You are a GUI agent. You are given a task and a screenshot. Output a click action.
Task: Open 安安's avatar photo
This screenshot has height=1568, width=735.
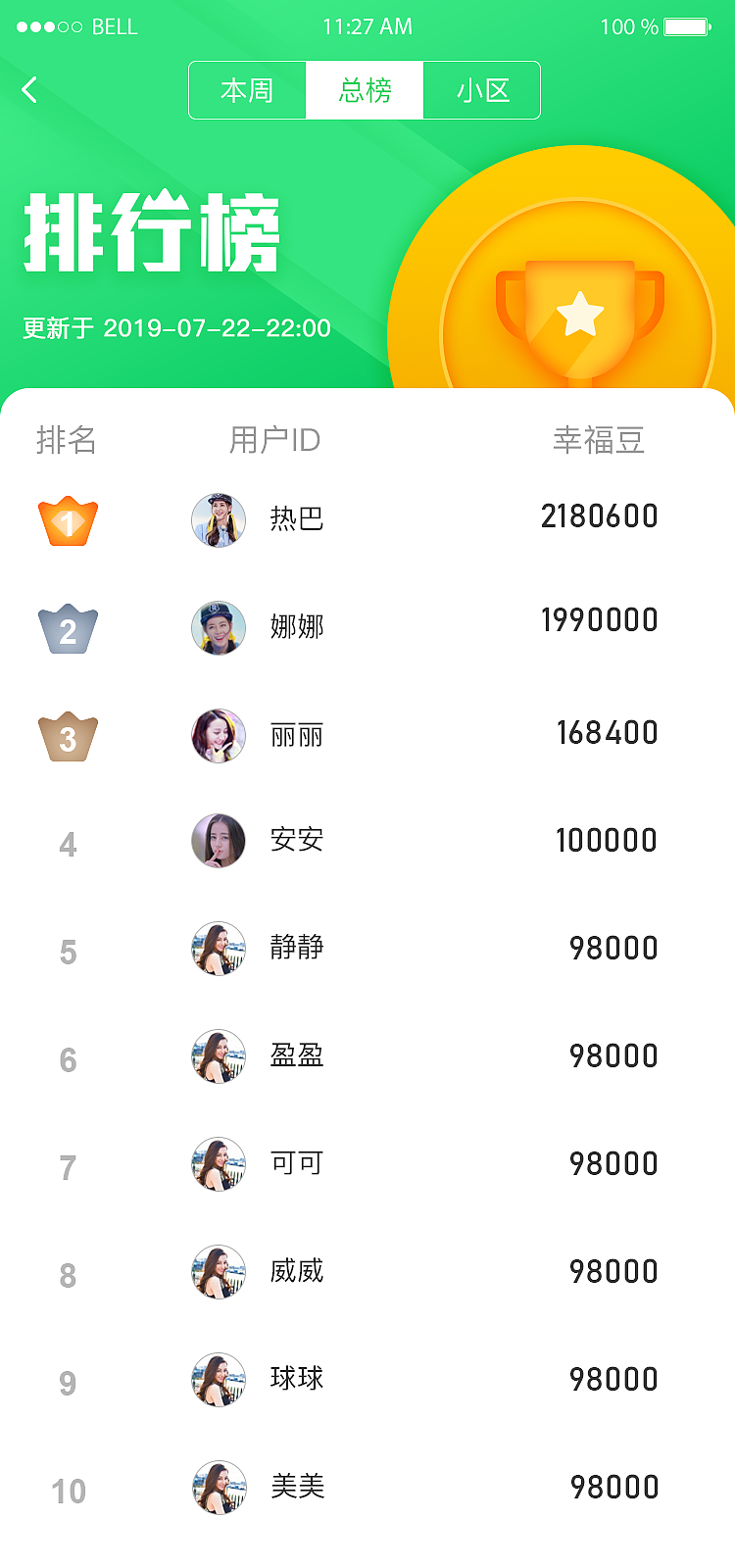pyautogui.click(x=218, y=841)
